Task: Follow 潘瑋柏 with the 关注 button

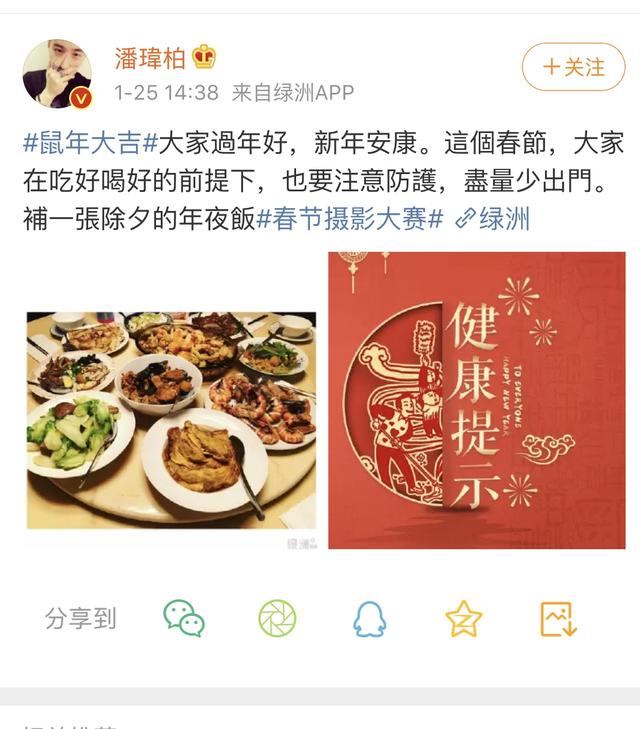Action: (573, 67)
